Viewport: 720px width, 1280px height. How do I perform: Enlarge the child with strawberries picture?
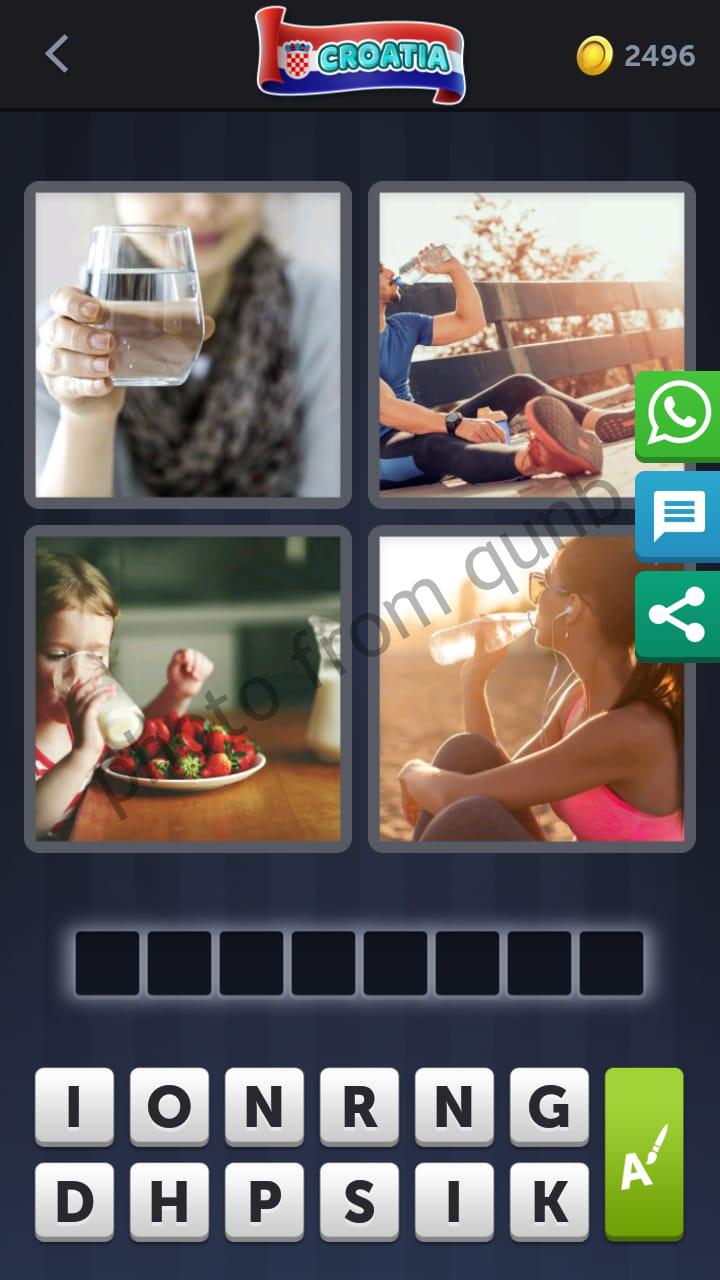pos(188,688)
